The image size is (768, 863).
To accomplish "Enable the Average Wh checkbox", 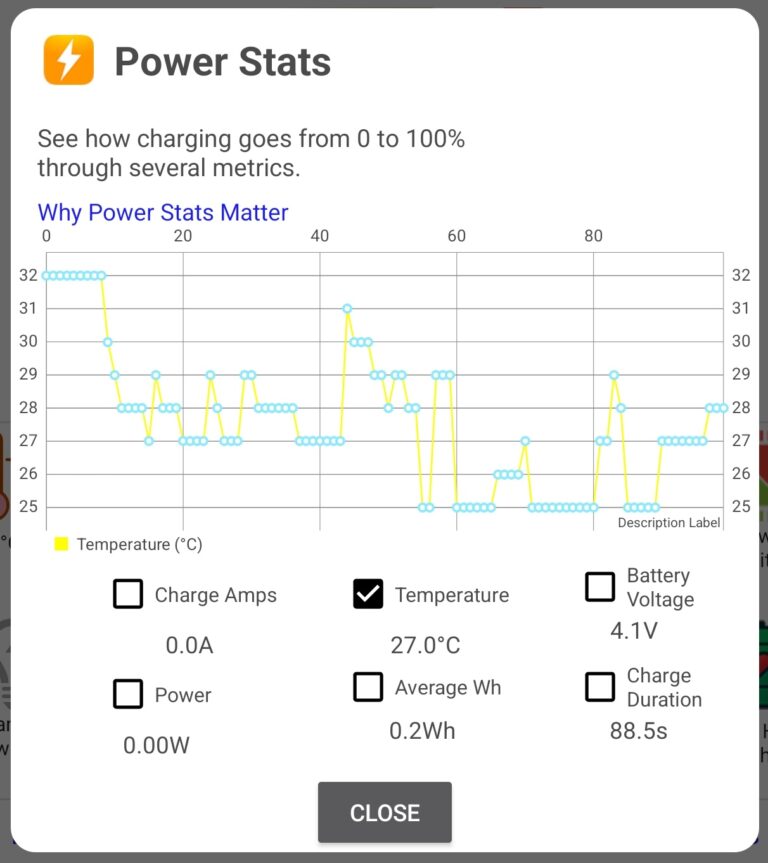I will (x=367, y=686).
